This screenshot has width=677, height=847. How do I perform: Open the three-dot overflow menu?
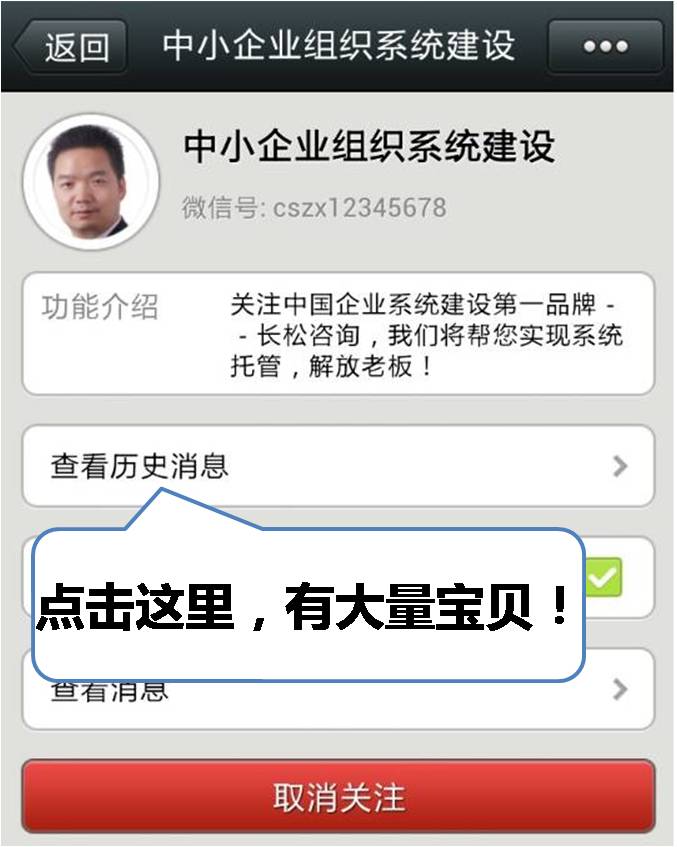605,46
